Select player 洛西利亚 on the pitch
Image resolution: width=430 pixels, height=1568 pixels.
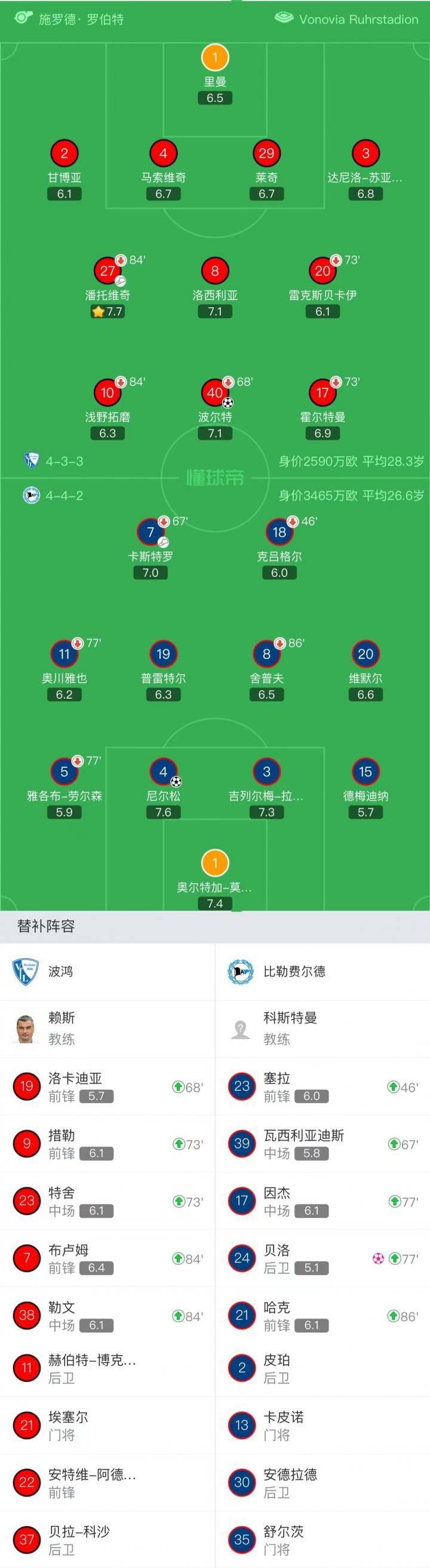214,271
